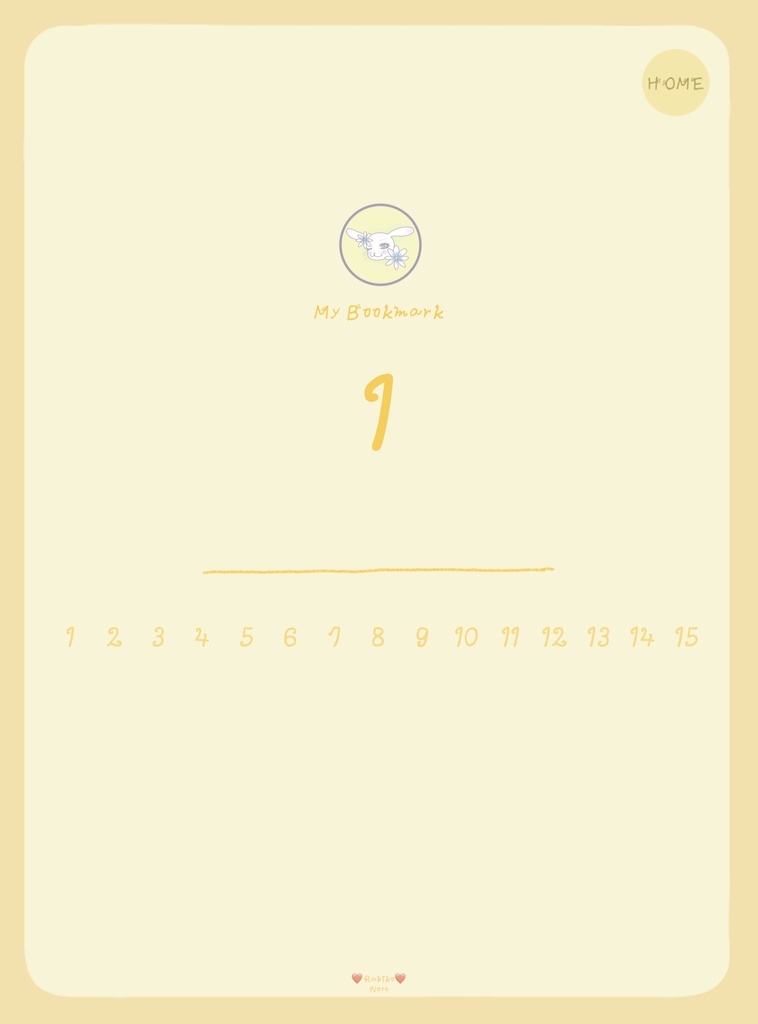This screenshot has height=1024, width=758.
Task: Jump to bookmark page 2
Action: [x=114, y=637]
